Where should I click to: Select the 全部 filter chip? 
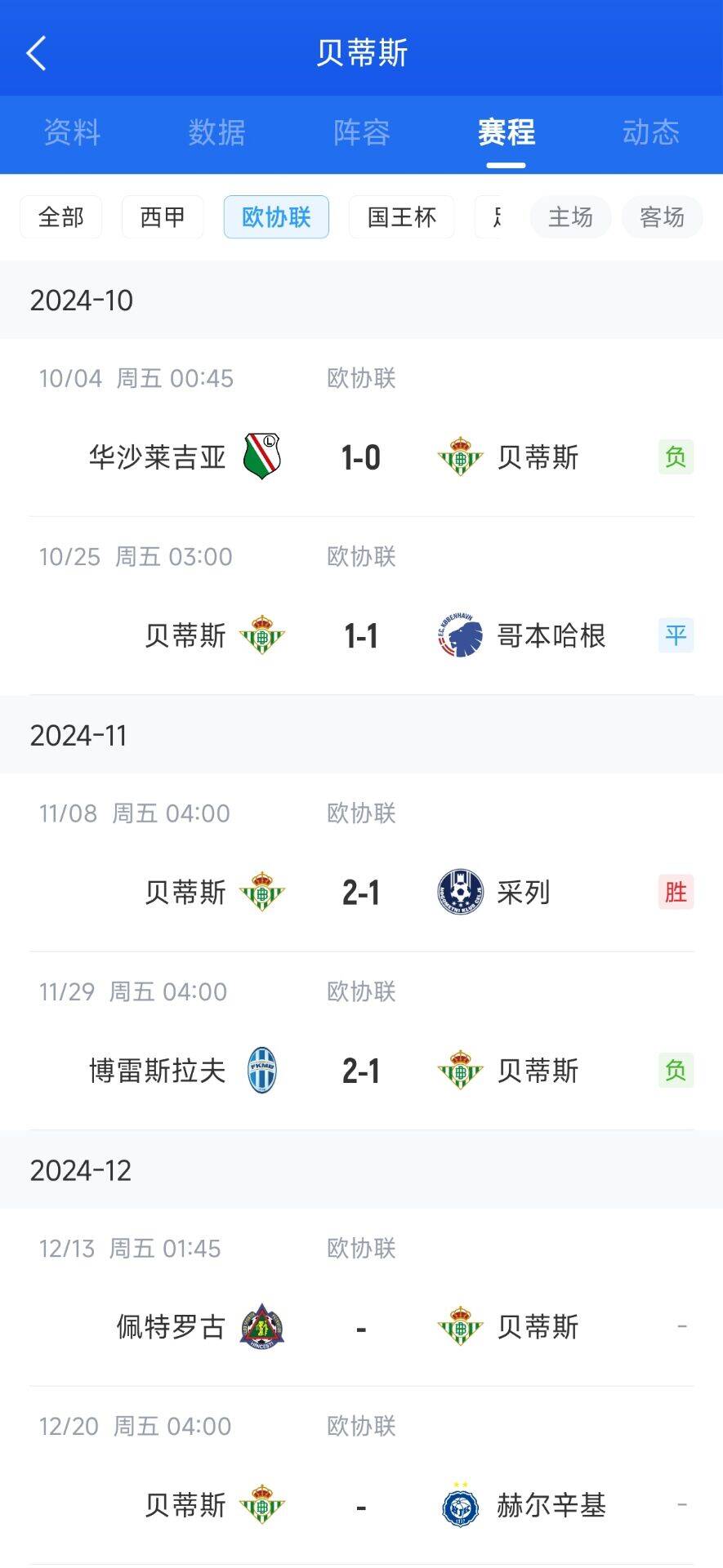[61, 217]
